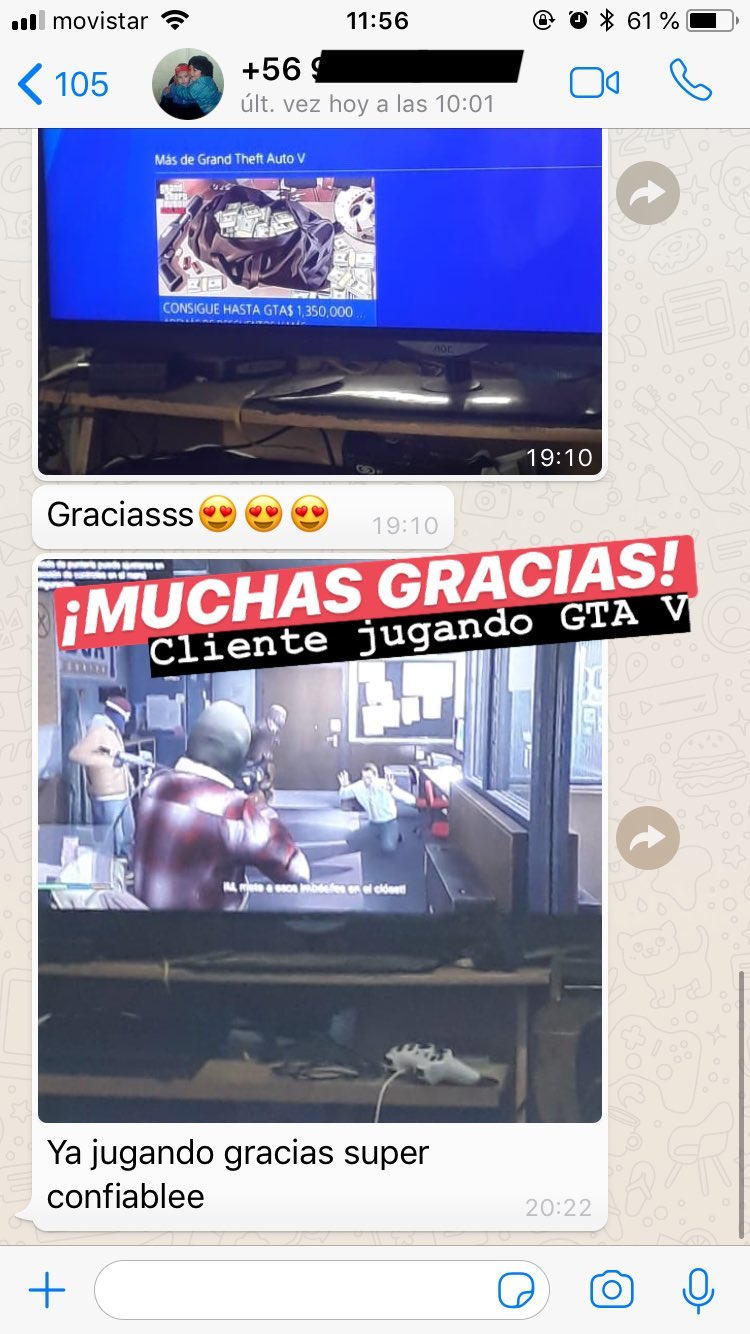Forward the 'Ya jugando gracias' photo
Image resolution: width=750 pixels, height=1334 pixels.
[648, 838]
